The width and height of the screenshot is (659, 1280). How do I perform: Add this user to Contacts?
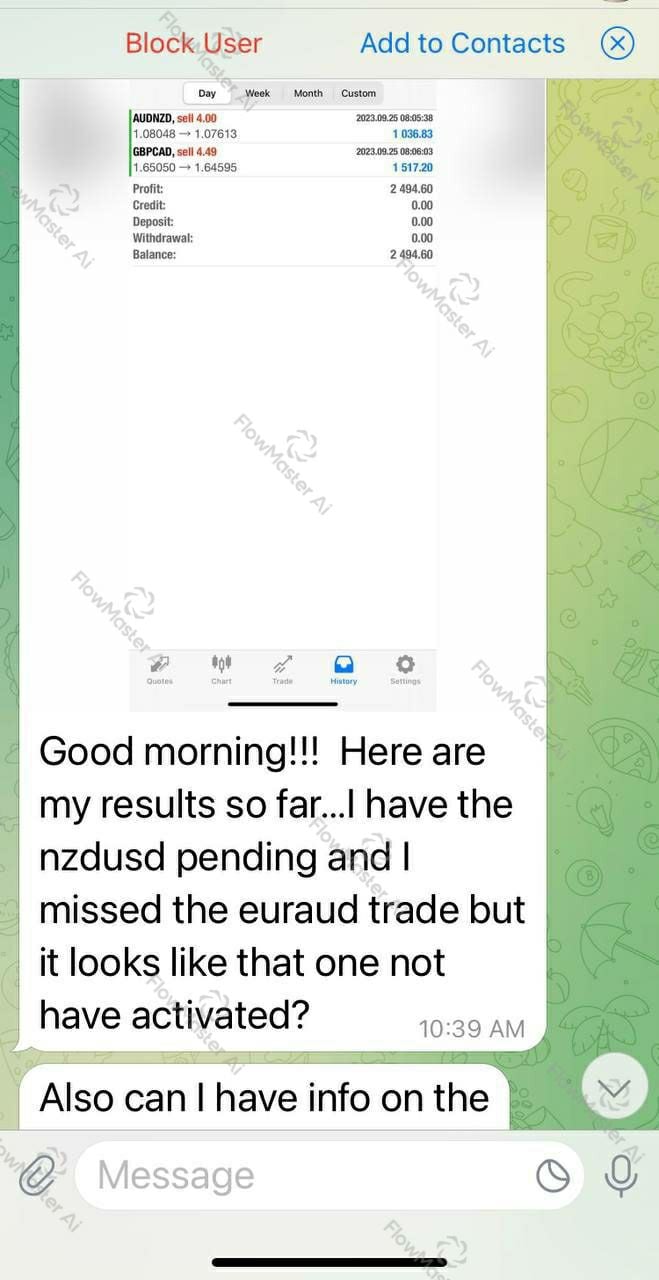462,44
